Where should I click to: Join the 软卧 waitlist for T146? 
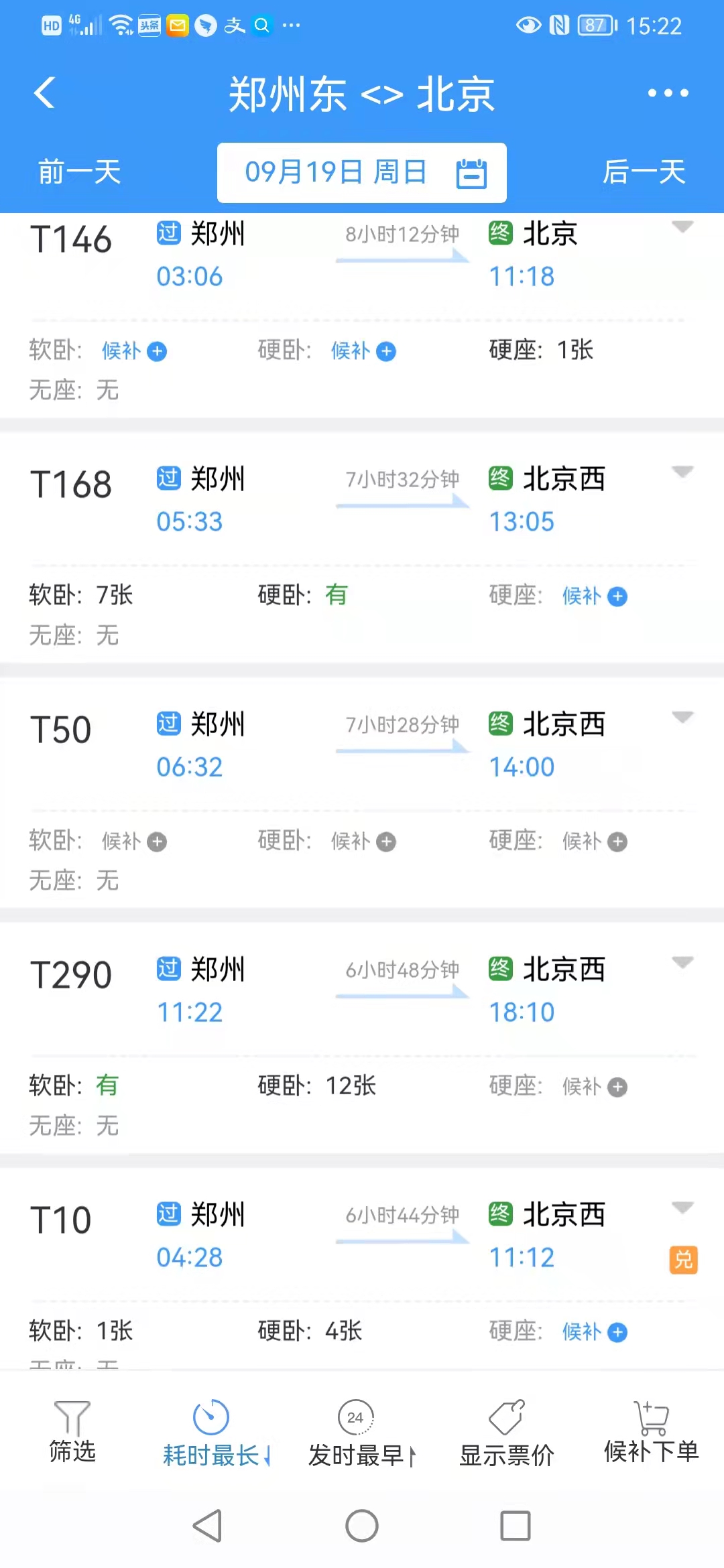(134, 351)
